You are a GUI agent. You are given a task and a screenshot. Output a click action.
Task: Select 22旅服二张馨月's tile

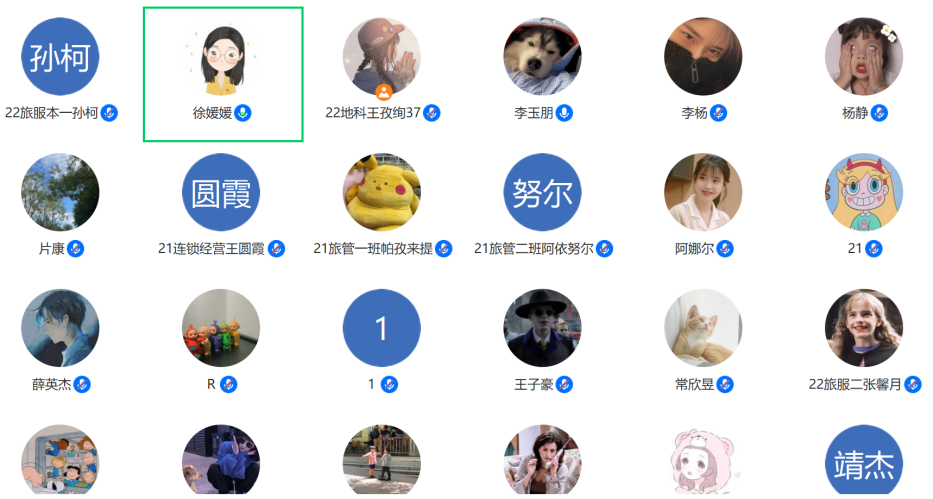click(x=863, y=328)
